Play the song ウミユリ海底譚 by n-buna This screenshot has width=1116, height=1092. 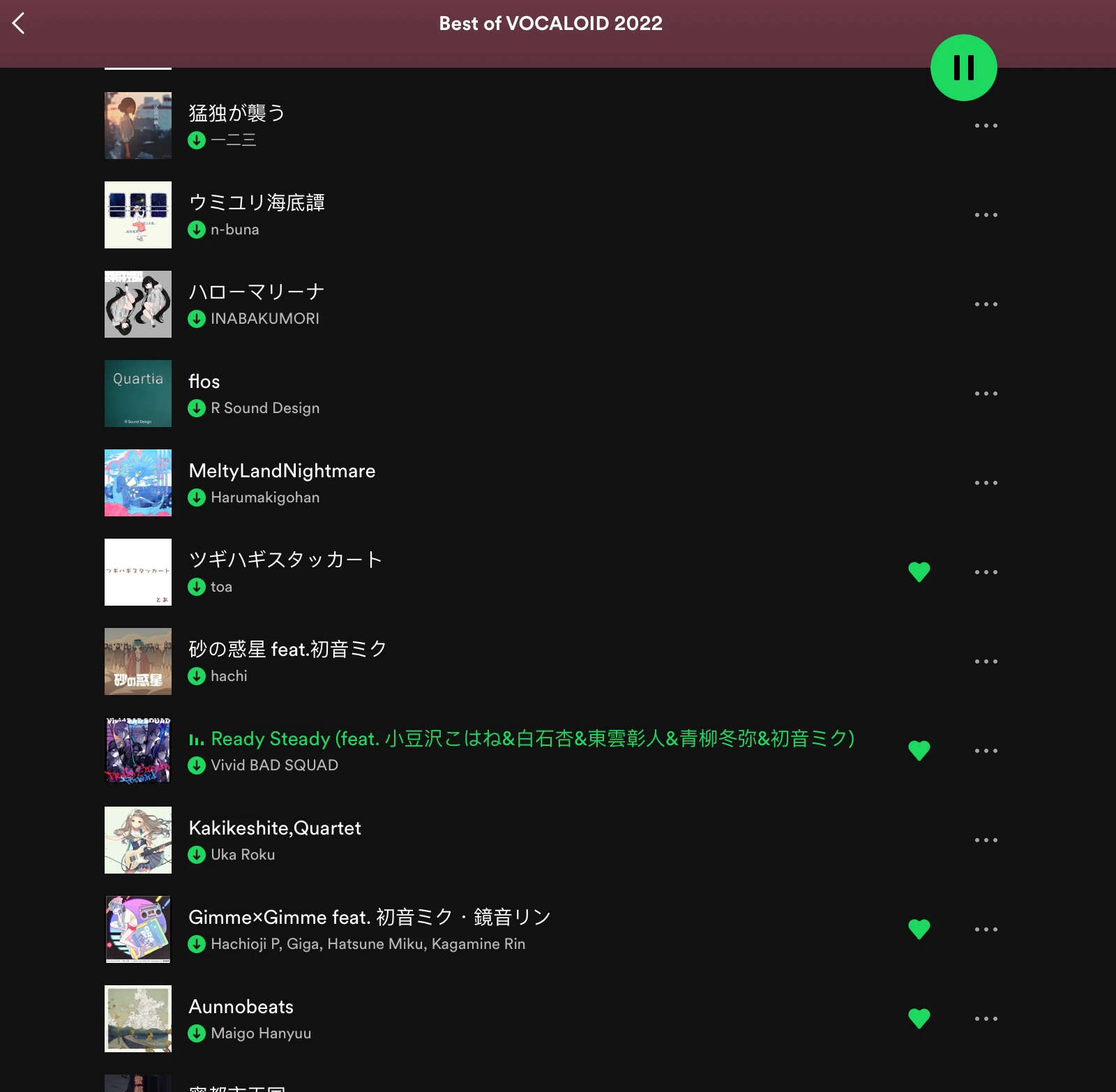click(x=257, y=202)
